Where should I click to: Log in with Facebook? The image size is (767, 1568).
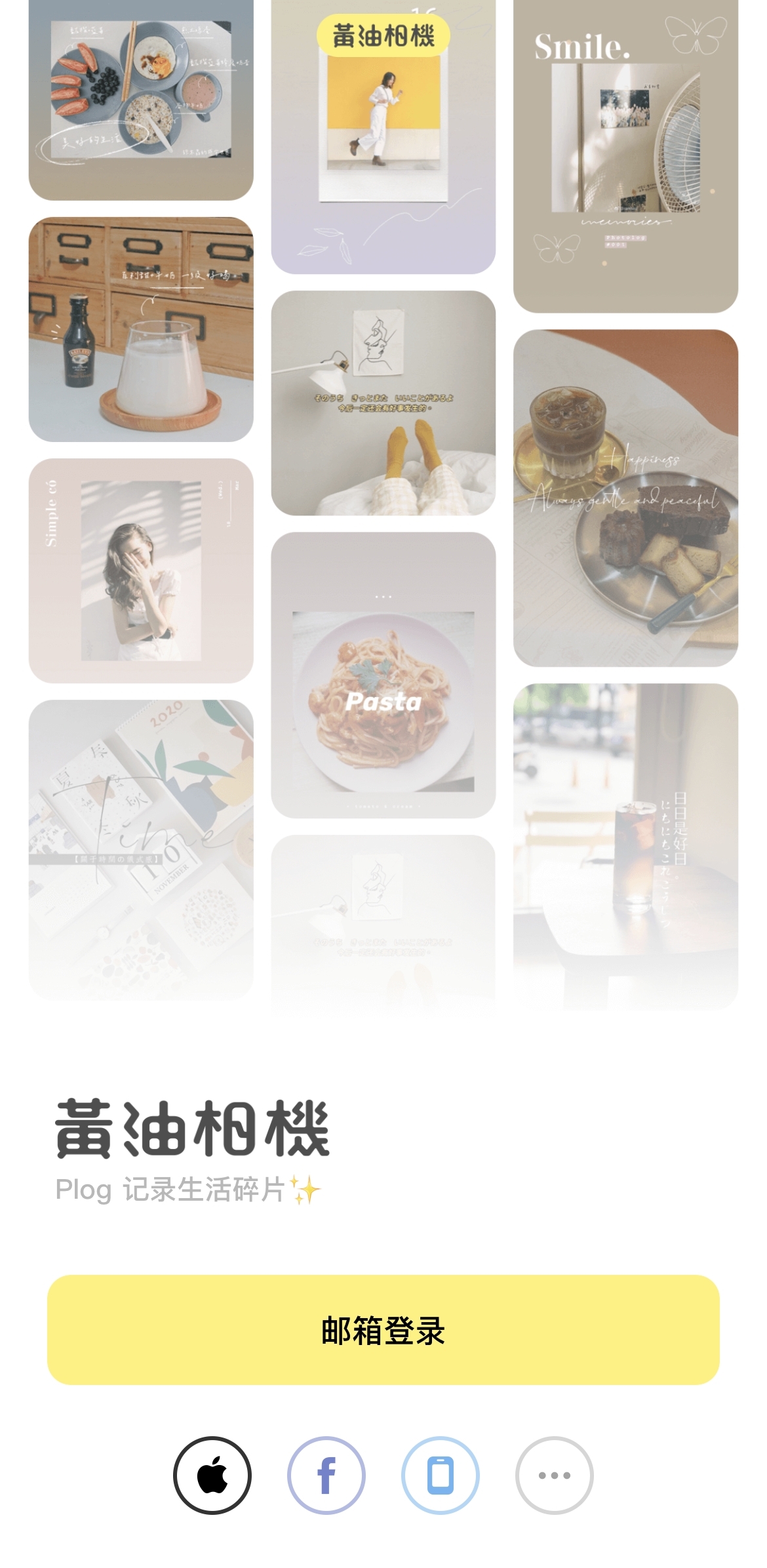point(326,1476)
